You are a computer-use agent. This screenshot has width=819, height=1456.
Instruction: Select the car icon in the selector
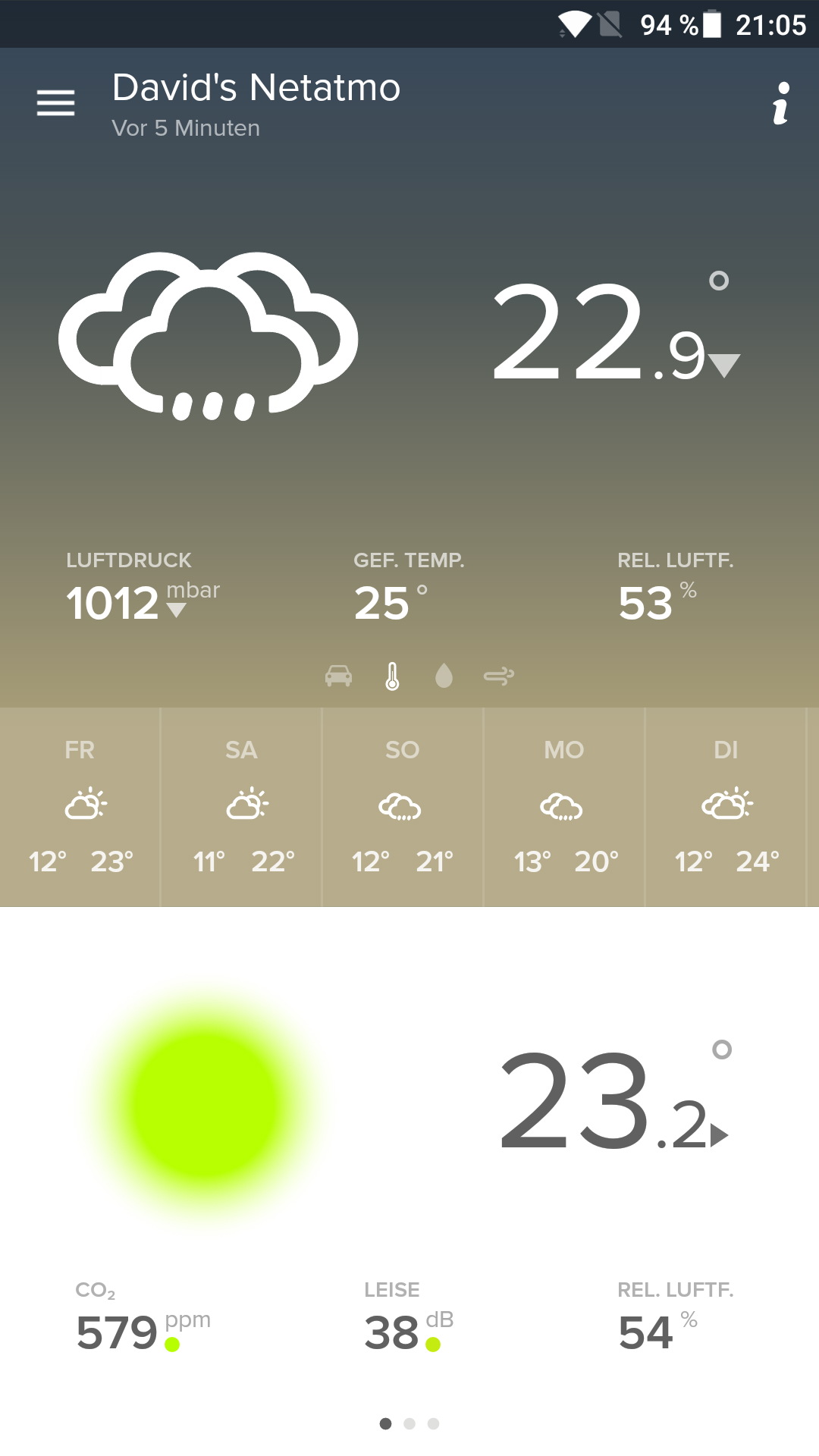(x=338, y=676)
